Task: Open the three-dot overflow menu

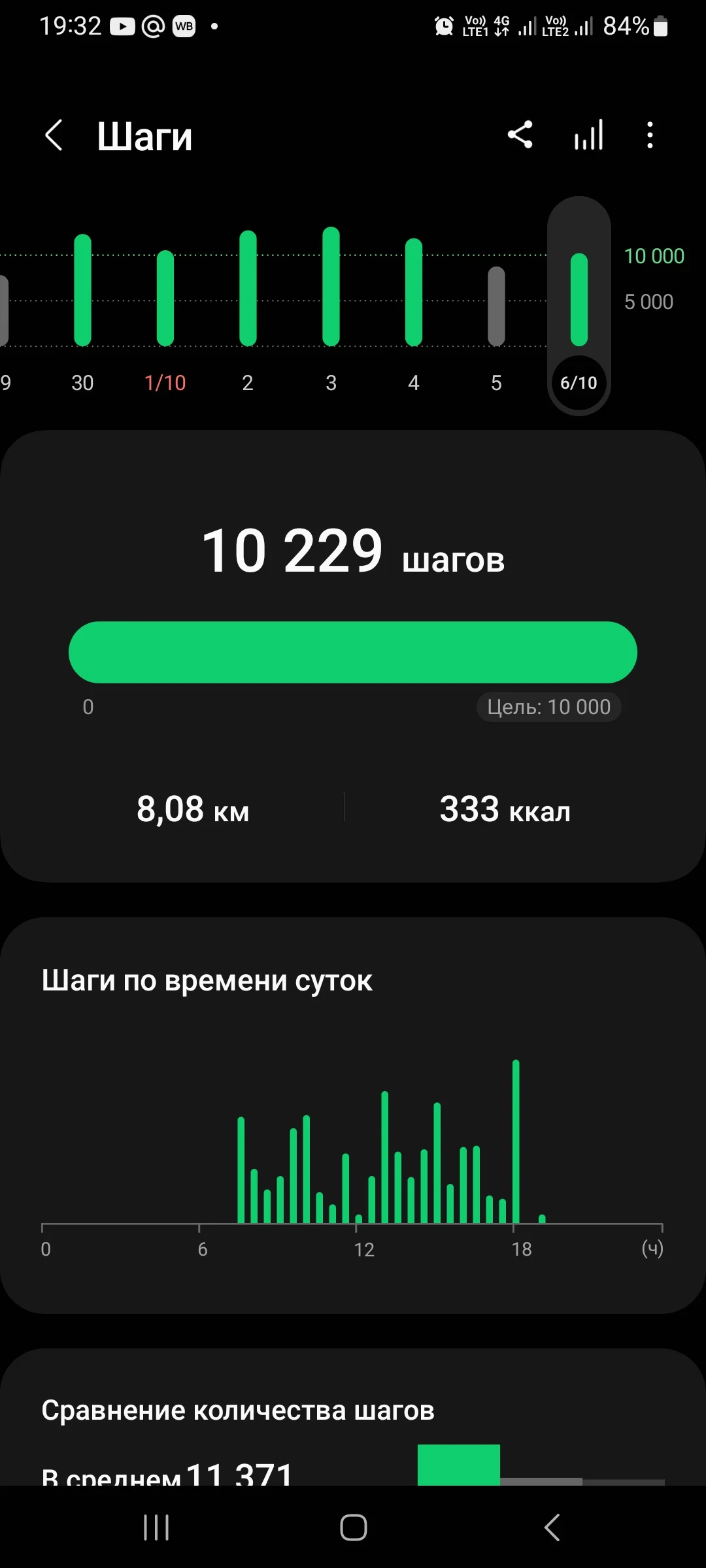Action: 649,135
